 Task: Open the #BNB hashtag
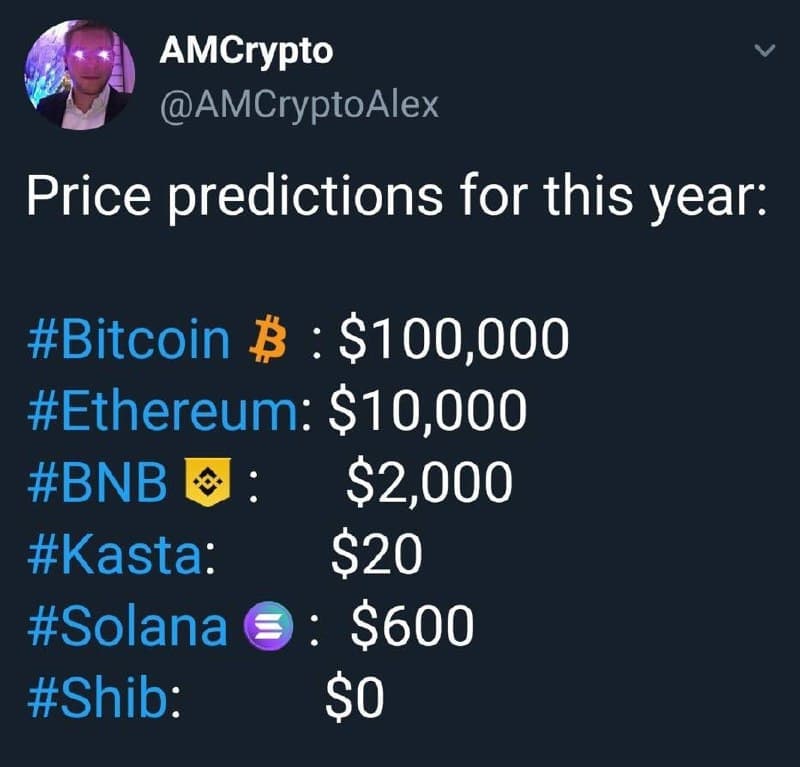click(98, 484)
